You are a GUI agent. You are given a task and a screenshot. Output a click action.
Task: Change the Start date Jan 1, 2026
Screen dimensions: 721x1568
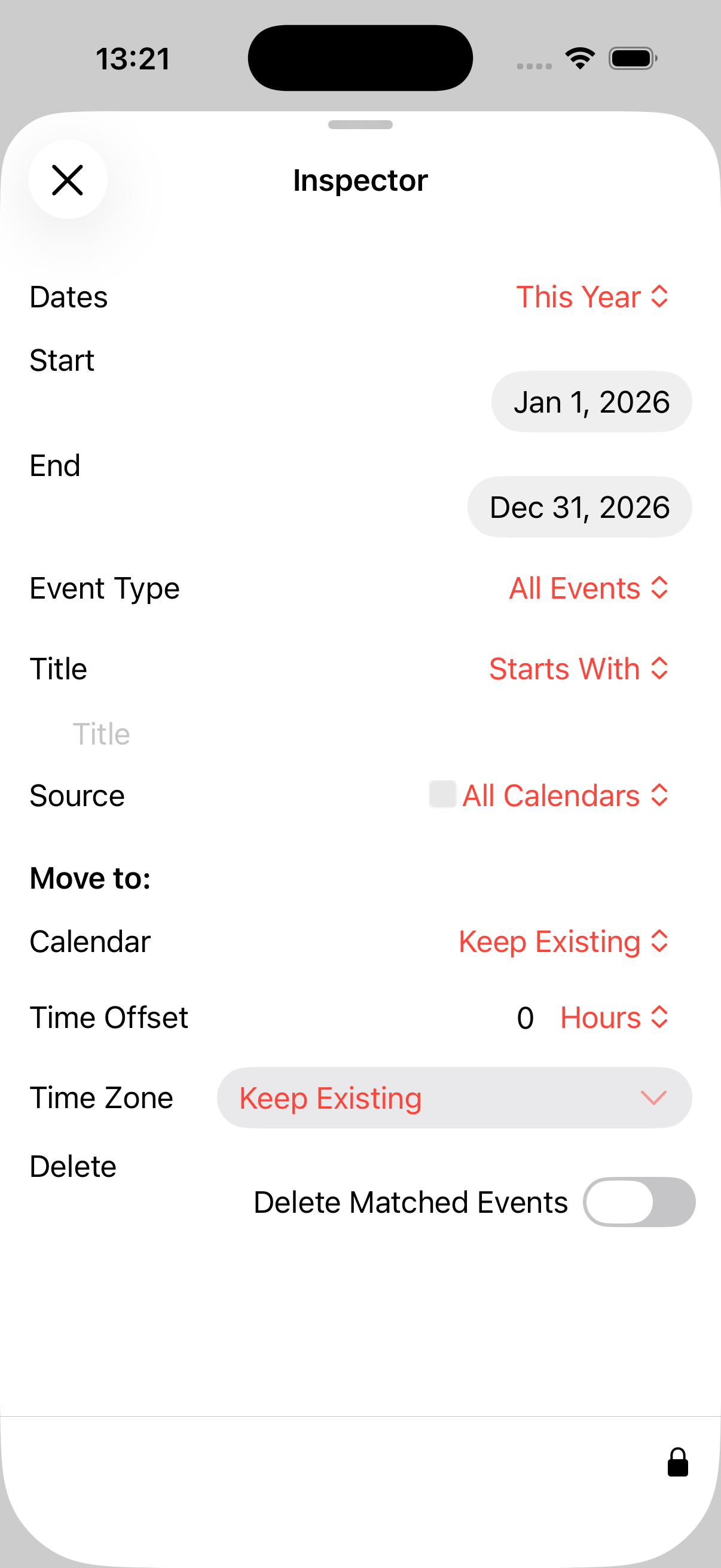[591, 402]
